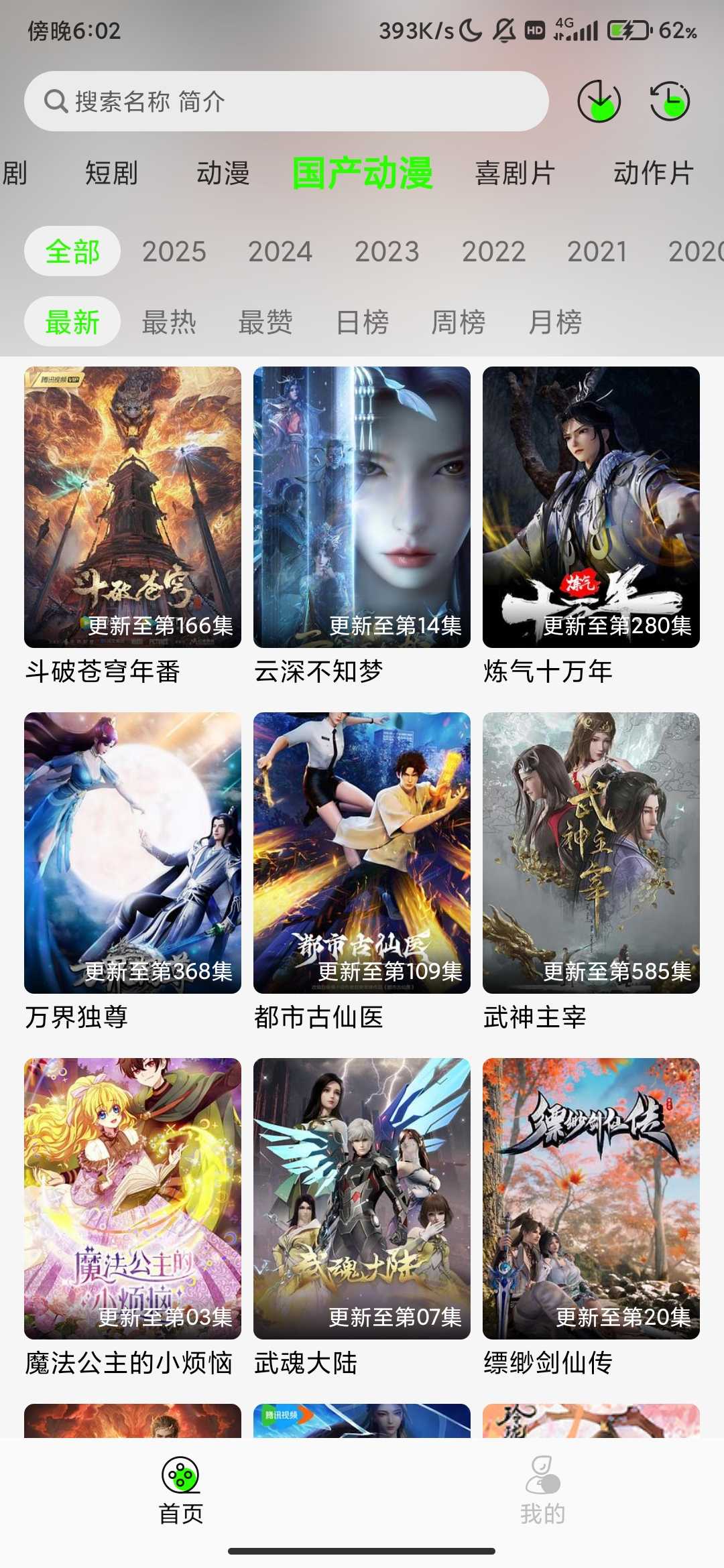Switch to the 动作片 category tab
This screenshot has height=1568, width=724.
(653, 173)
